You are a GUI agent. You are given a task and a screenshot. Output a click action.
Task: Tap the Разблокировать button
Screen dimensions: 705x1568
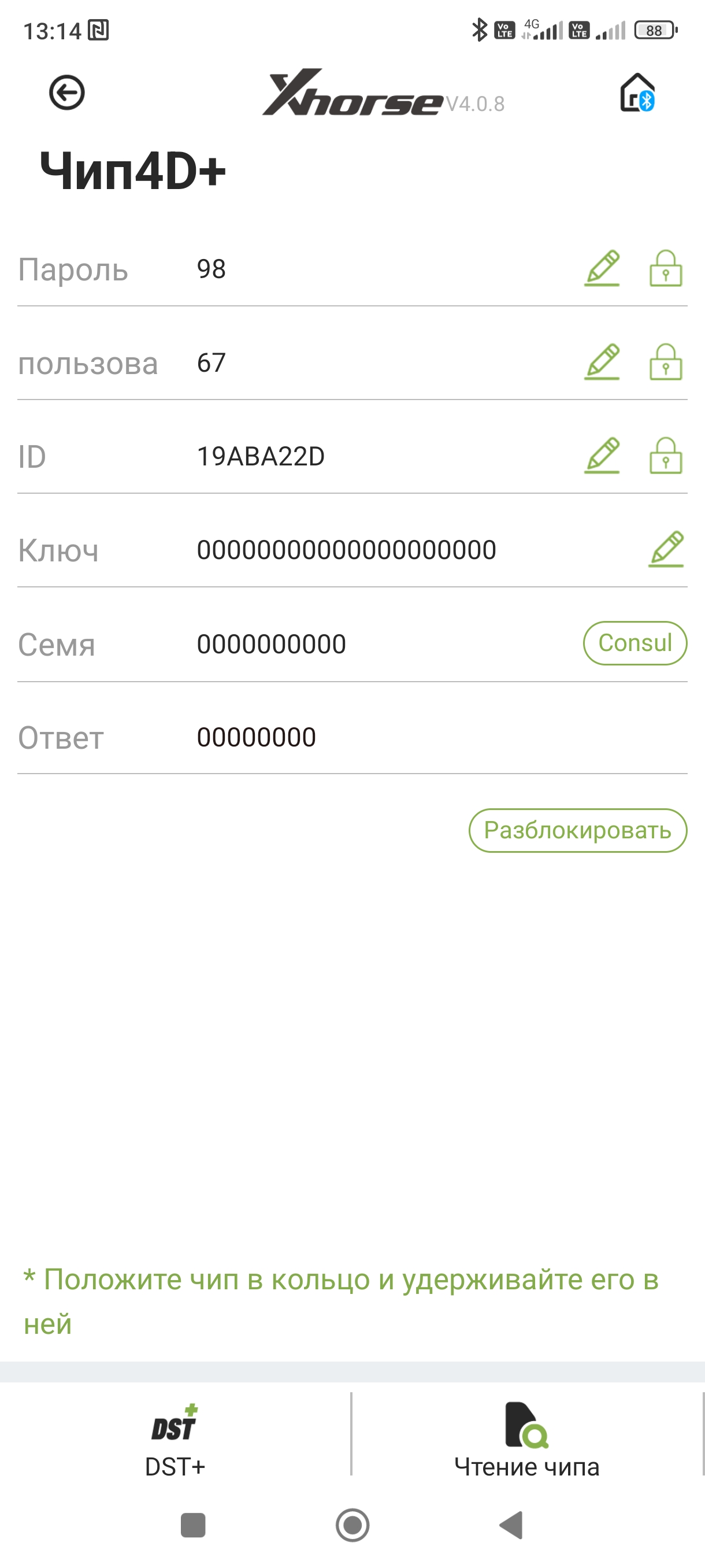tap(578, 830)
